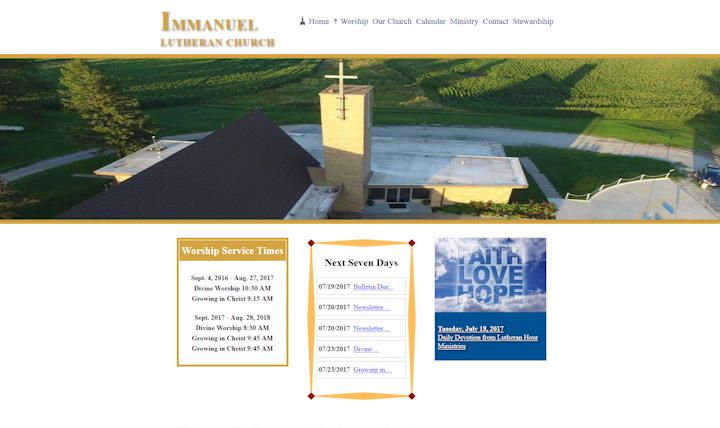
Task: Open the Contact page
Action: tap(495, 21)
